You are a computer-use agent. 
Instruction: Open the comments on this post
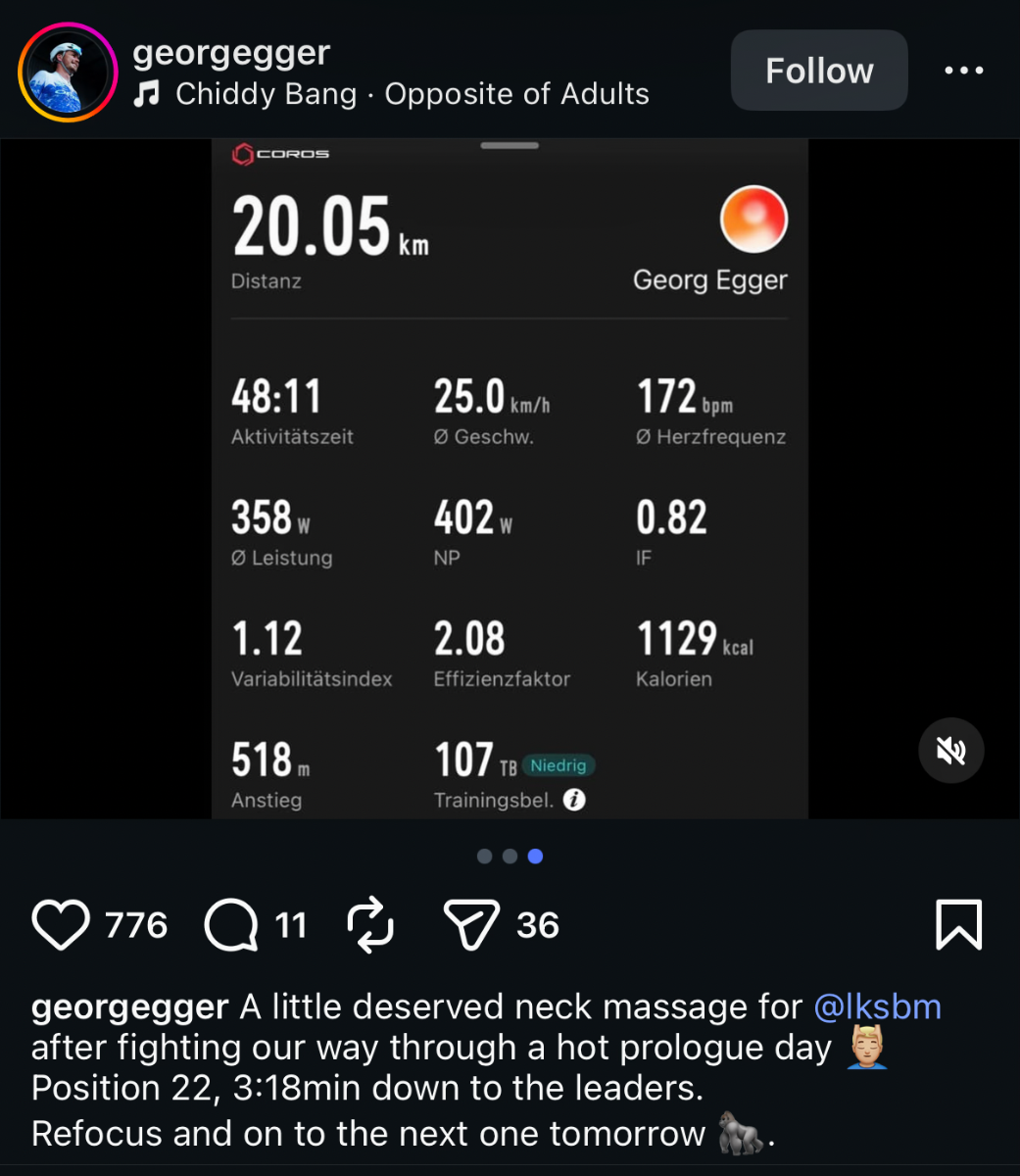point(231,925)
